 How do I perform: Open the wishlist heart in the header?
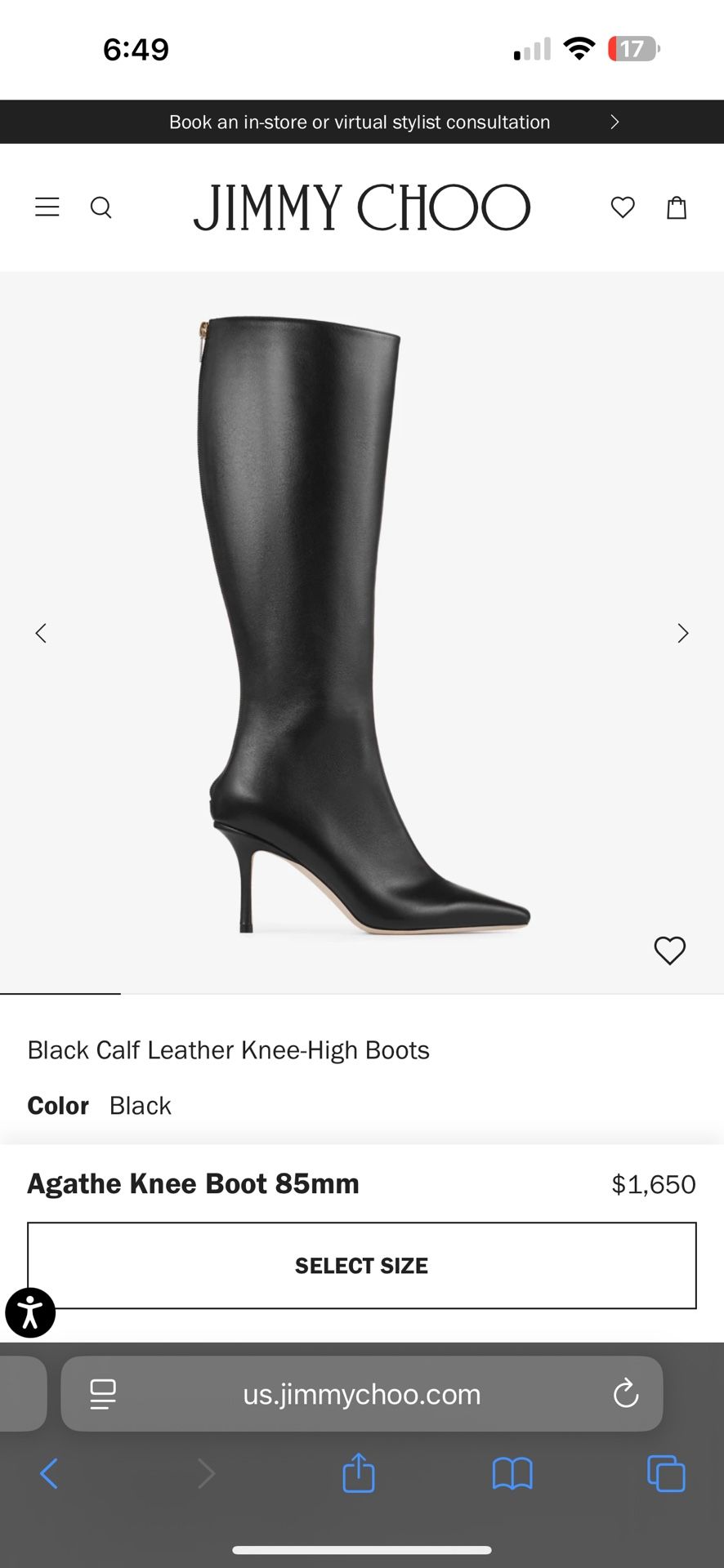[x=622, y=207]
